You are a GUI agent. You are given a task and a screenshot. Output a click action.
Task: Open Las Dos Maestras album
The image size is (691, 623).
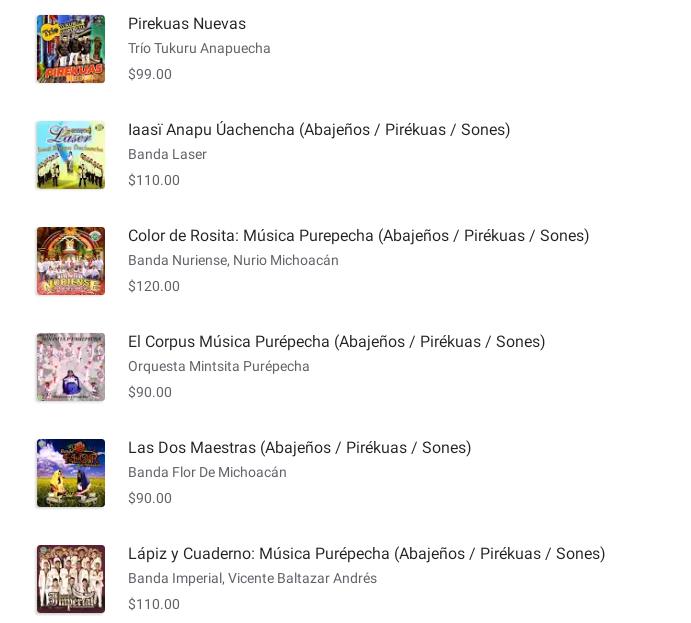coord(299,448)
